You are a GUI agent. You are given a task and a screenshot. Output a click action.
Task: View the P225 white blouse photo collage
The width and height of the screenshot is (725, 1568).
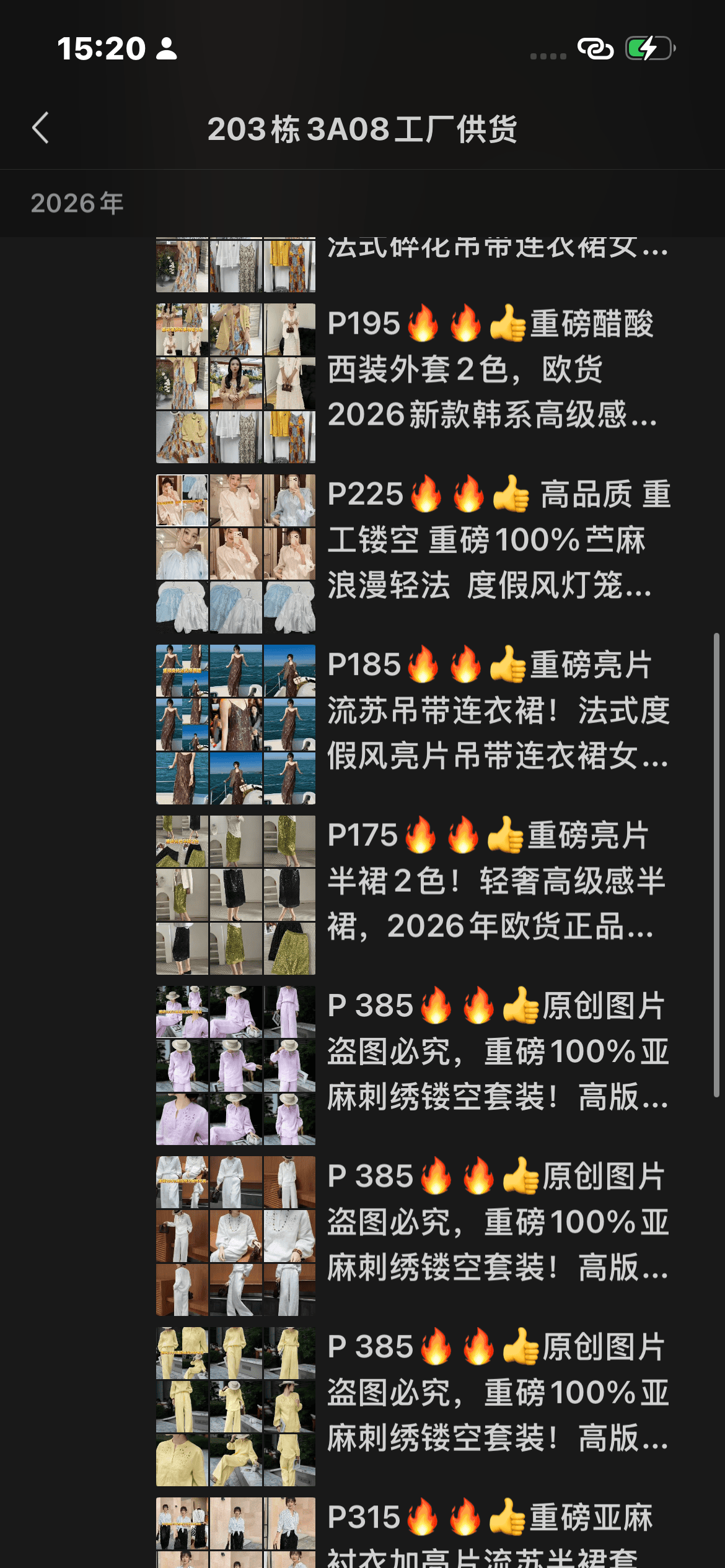point(235,554)
